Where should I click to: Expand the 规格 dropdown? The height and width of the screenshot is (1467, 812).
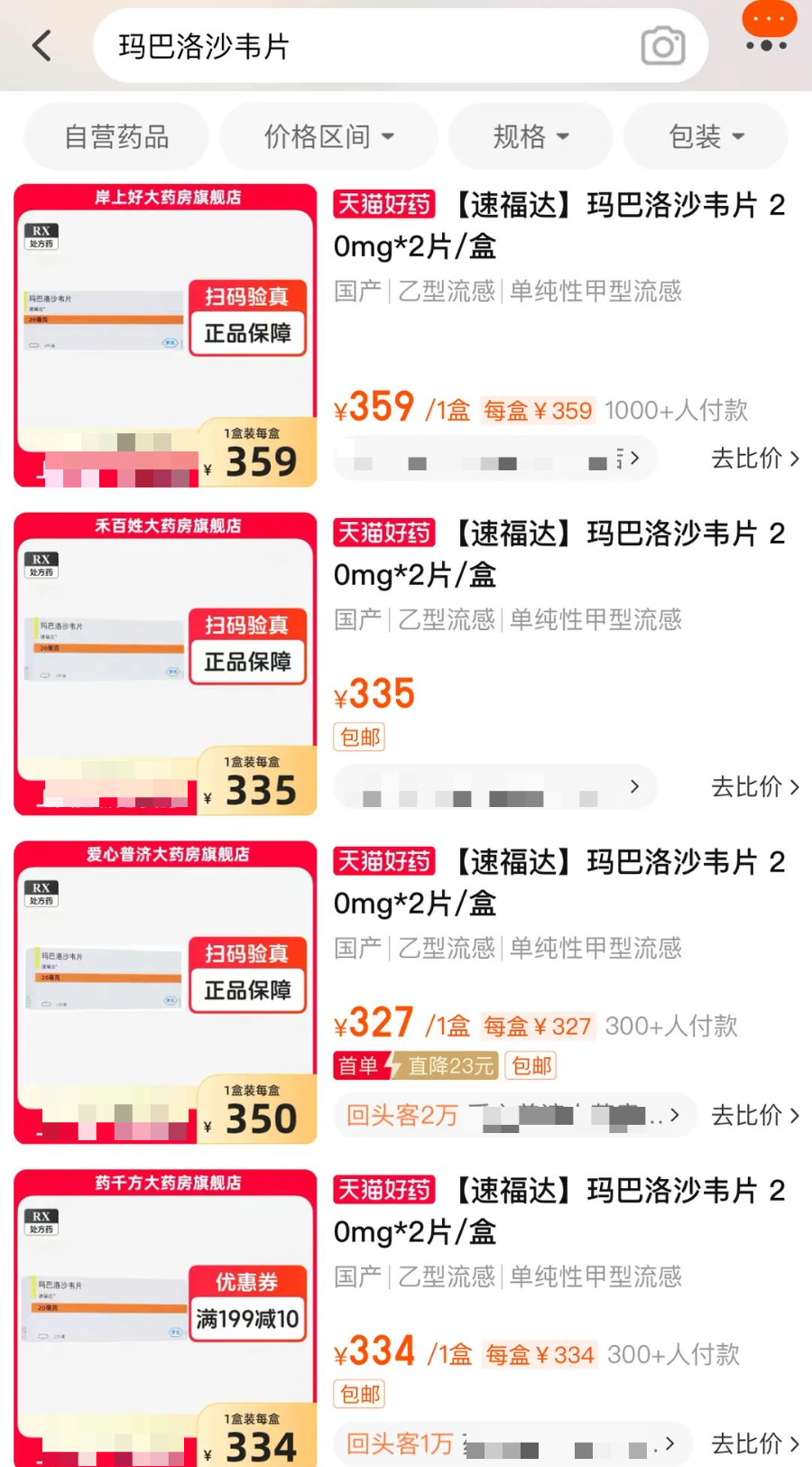[x=531, y=136]
